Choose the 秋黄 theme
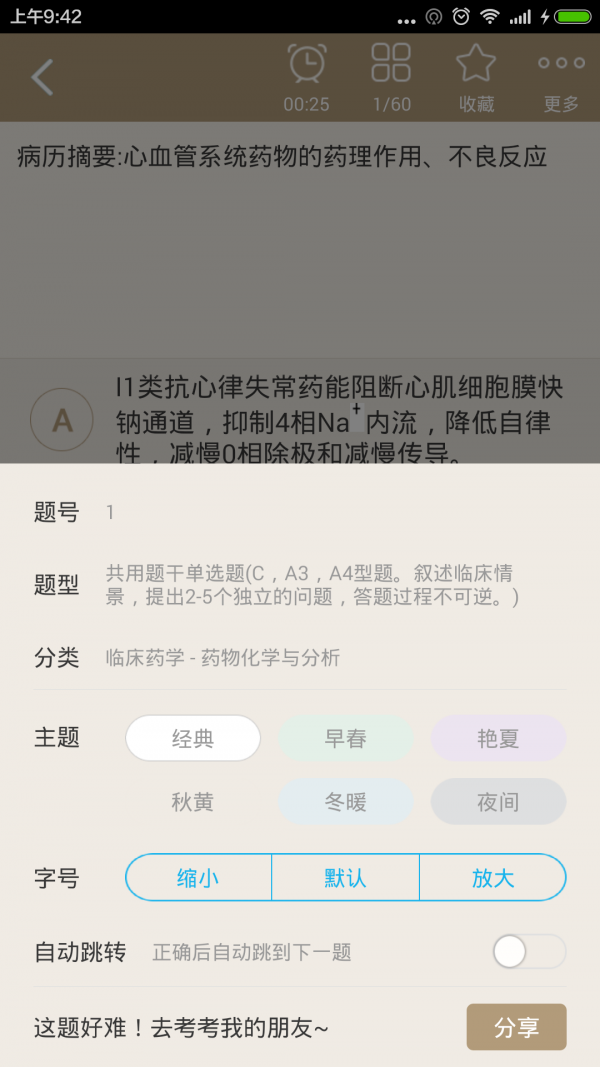The width and height of the screenshot is (600, 1067). click(x=193, y=802)
